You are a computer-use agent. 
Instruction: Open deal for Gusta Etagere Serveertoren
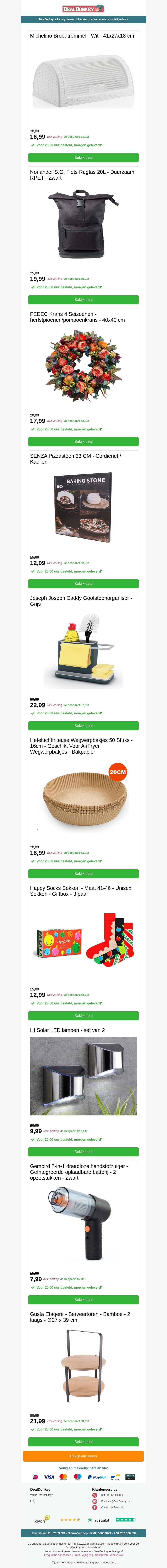(x=83, y=1441)
